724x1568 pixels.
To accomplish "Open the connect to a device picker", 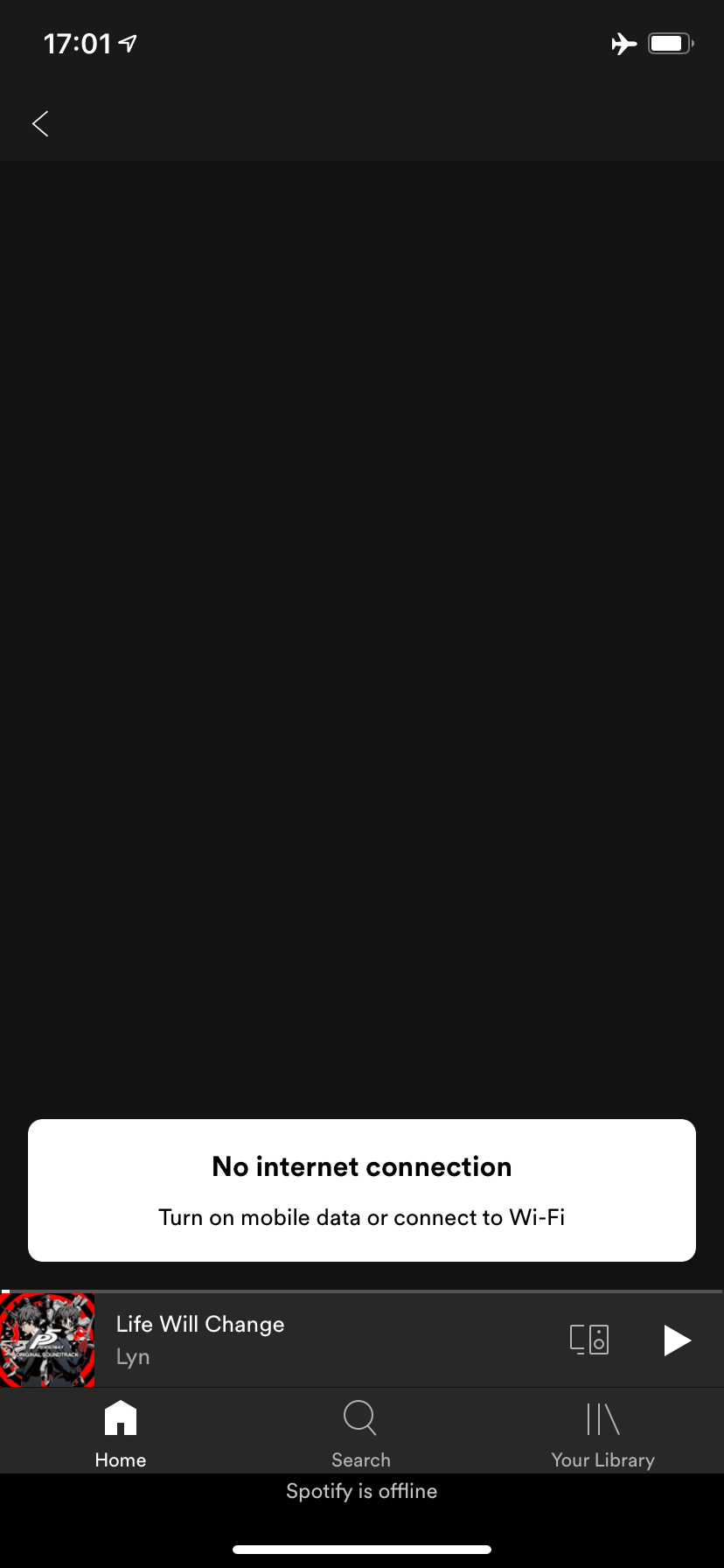I will click(x=589, y=1340).
